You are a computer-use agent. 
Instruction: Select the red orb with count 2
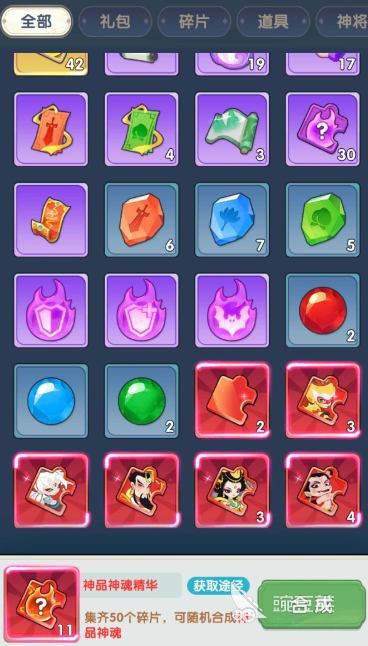point(323,311)
